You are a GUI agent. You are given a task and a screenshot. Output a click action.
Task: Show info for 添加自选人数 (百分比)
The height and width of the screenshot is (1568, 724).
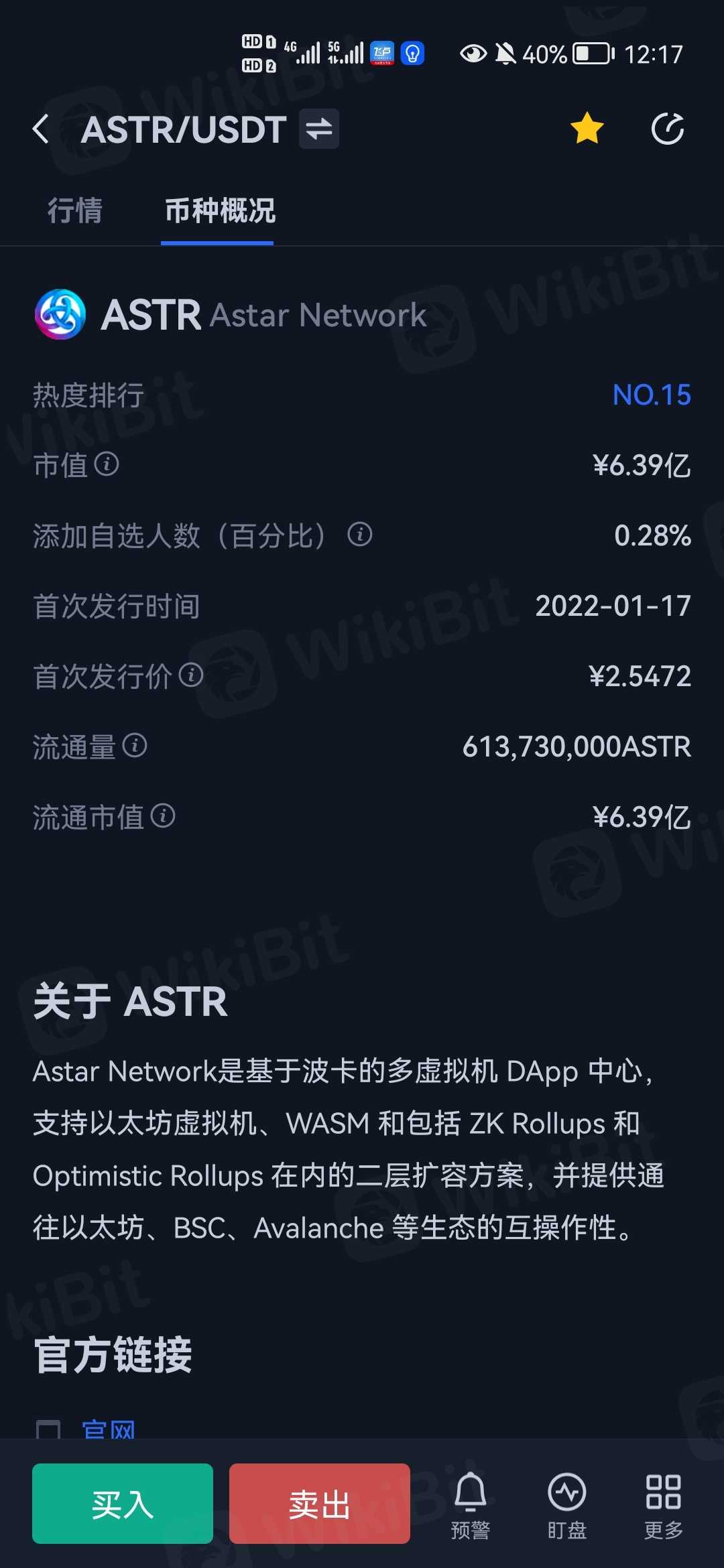[x=360, y=535]
